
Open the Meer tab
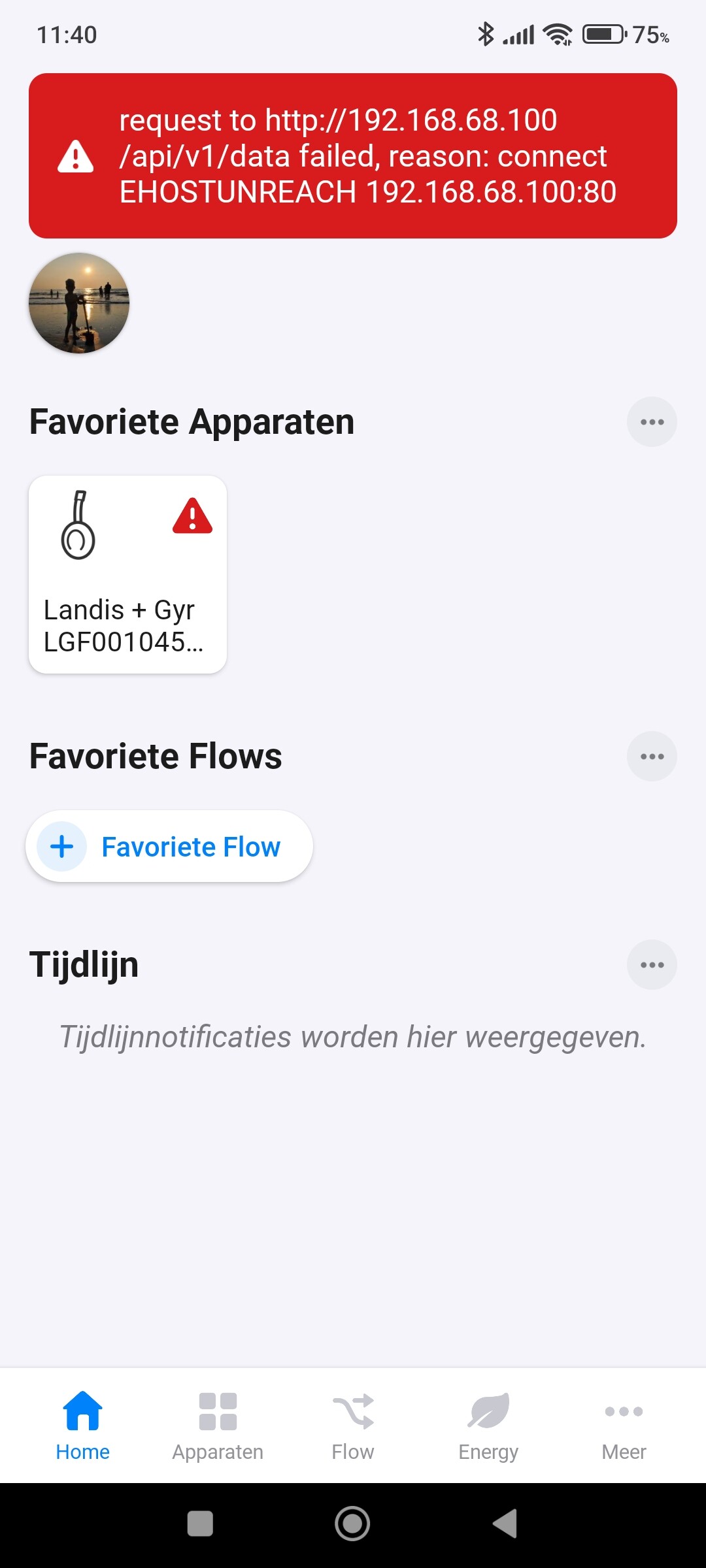coord(624,1426)
